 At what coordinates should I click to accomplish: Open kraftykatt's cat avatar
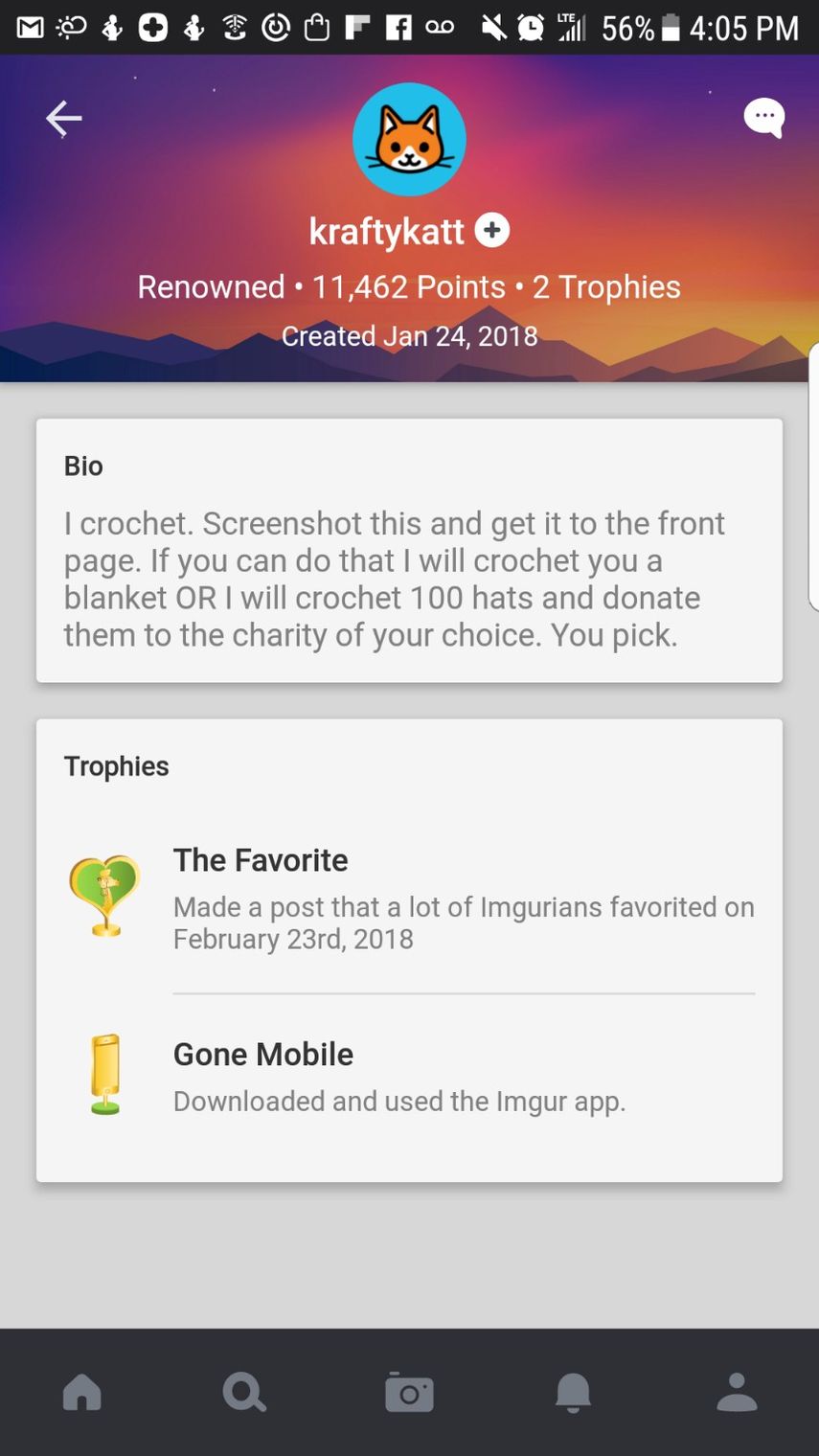coord(410,140)
